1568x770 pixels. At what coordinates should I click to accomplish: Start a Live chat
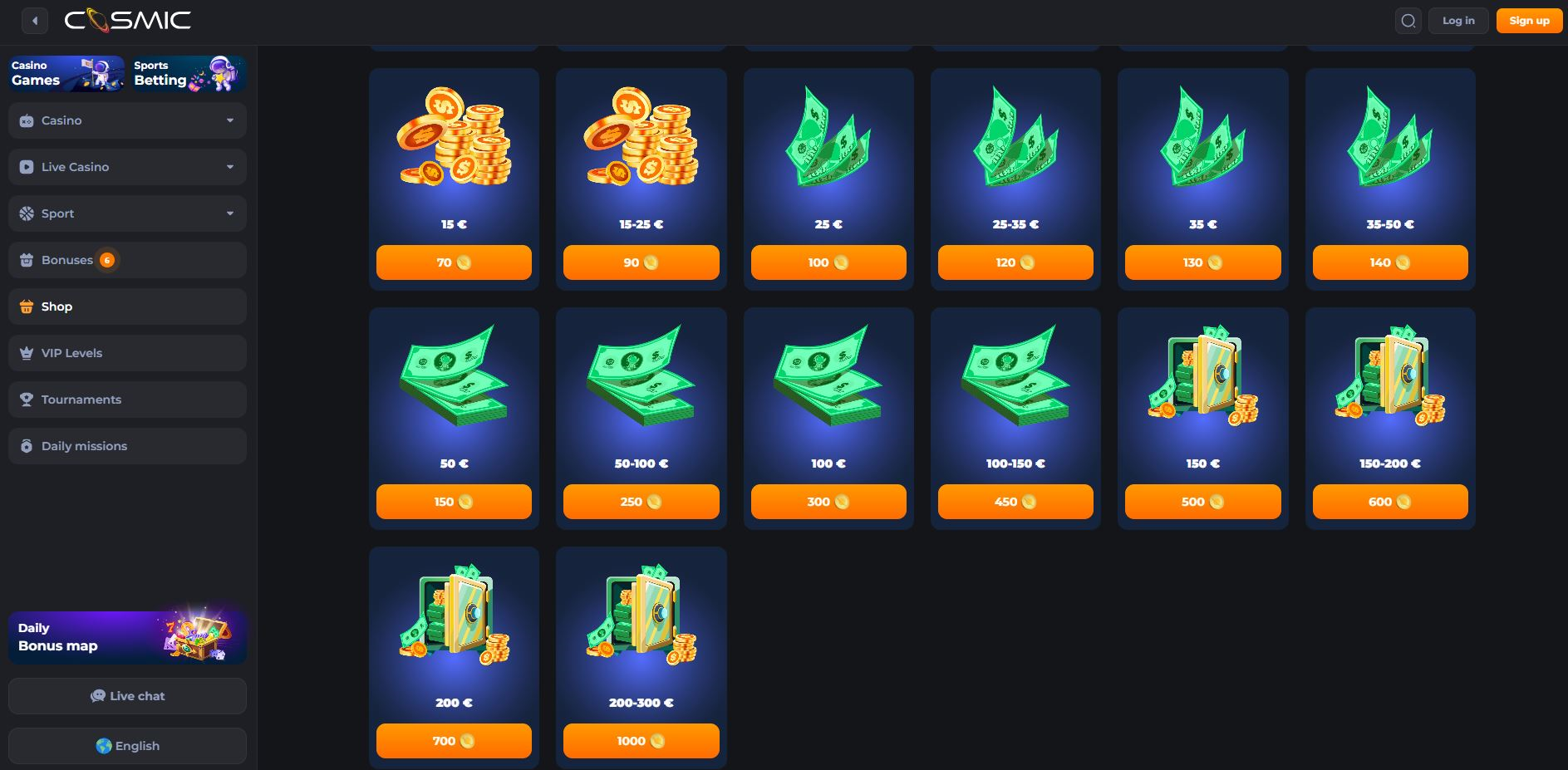127,696
